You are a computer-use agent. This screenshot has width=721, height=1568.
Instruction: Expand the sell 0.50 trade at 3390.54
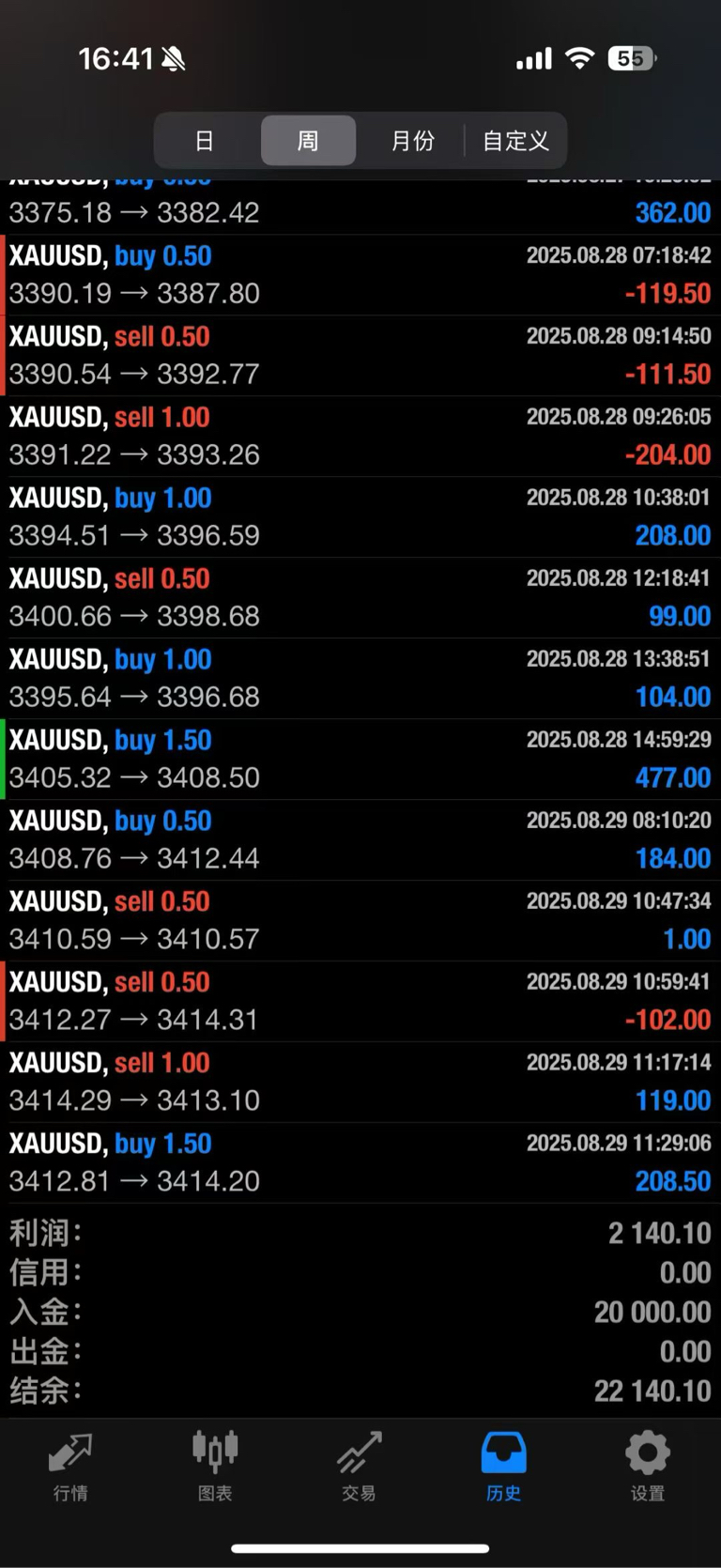pos(360,356)
